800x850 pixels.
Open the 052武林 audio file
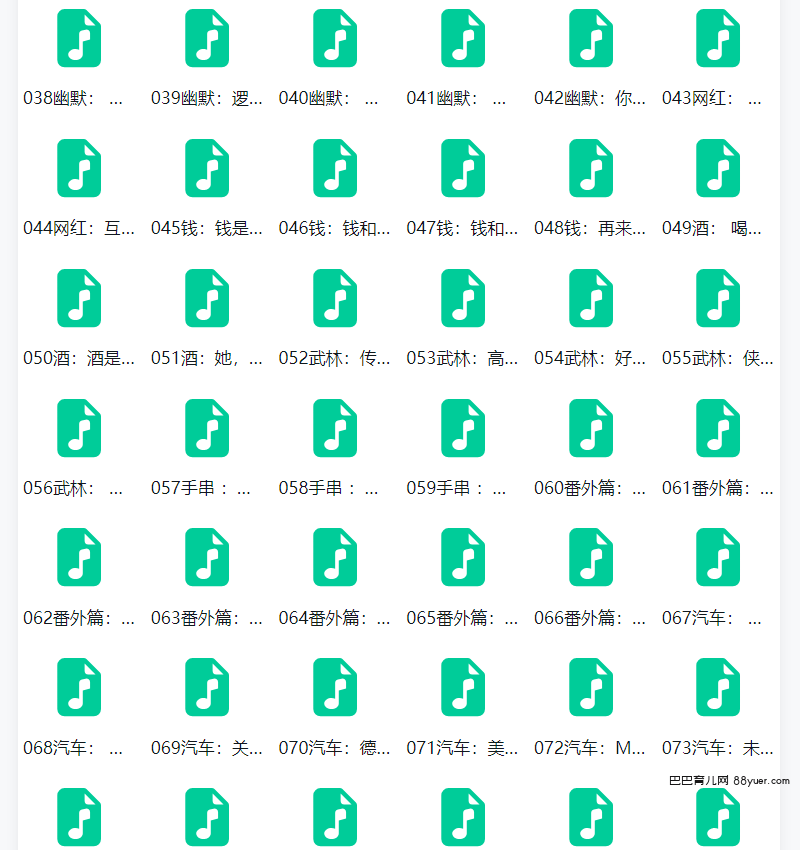pos(335,299)
